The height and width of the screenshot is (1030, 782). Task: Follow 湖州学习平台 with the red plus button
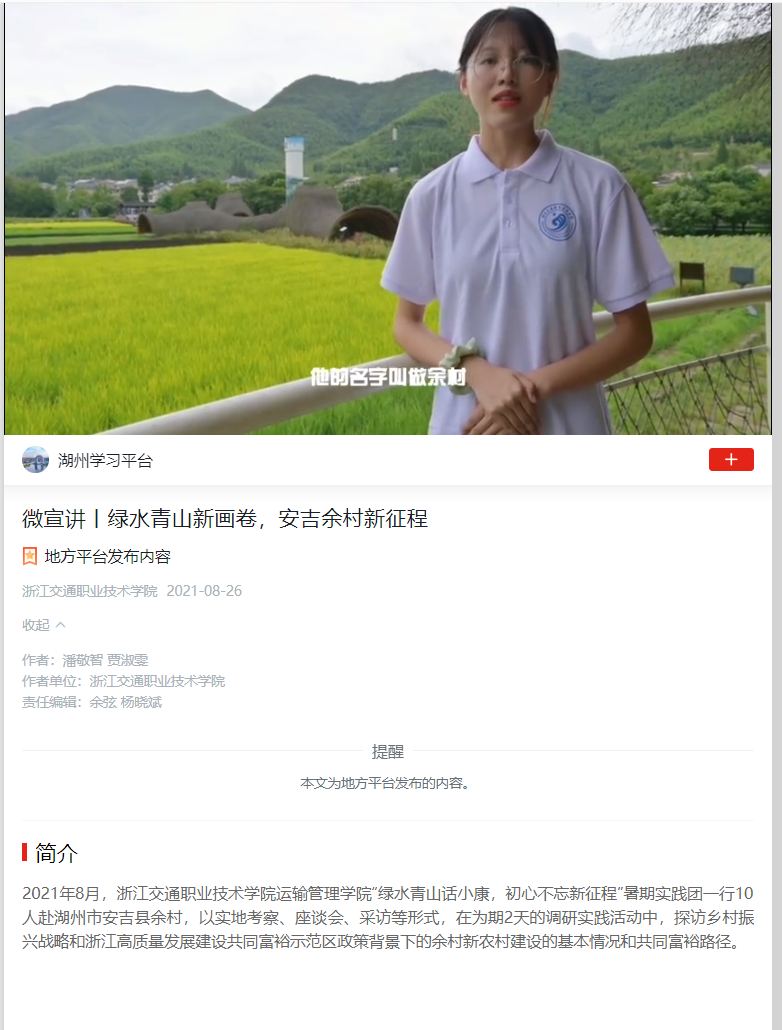tap(731, 460)
